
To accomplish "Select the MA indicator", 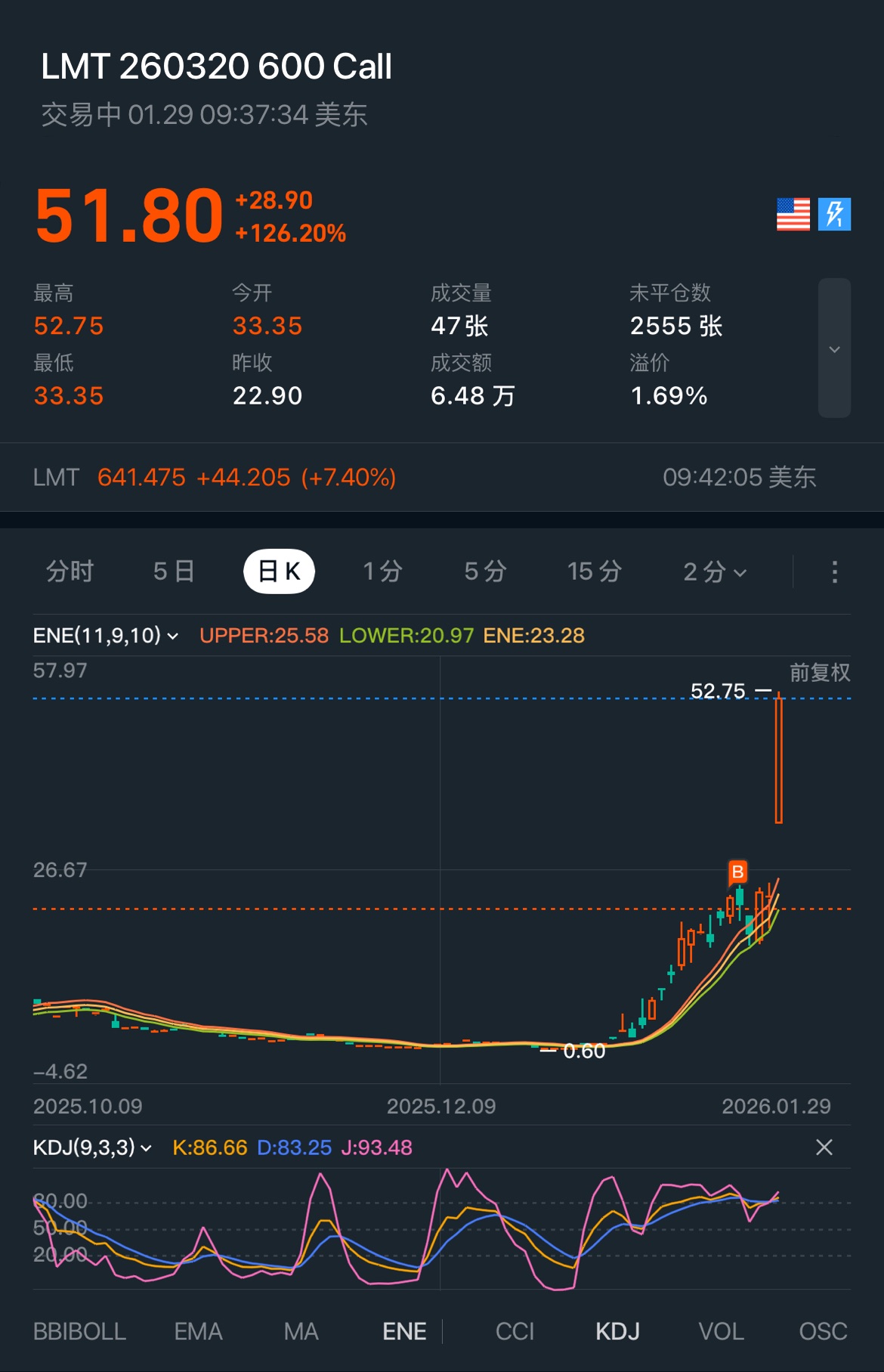I will [x=301, y=1331].
